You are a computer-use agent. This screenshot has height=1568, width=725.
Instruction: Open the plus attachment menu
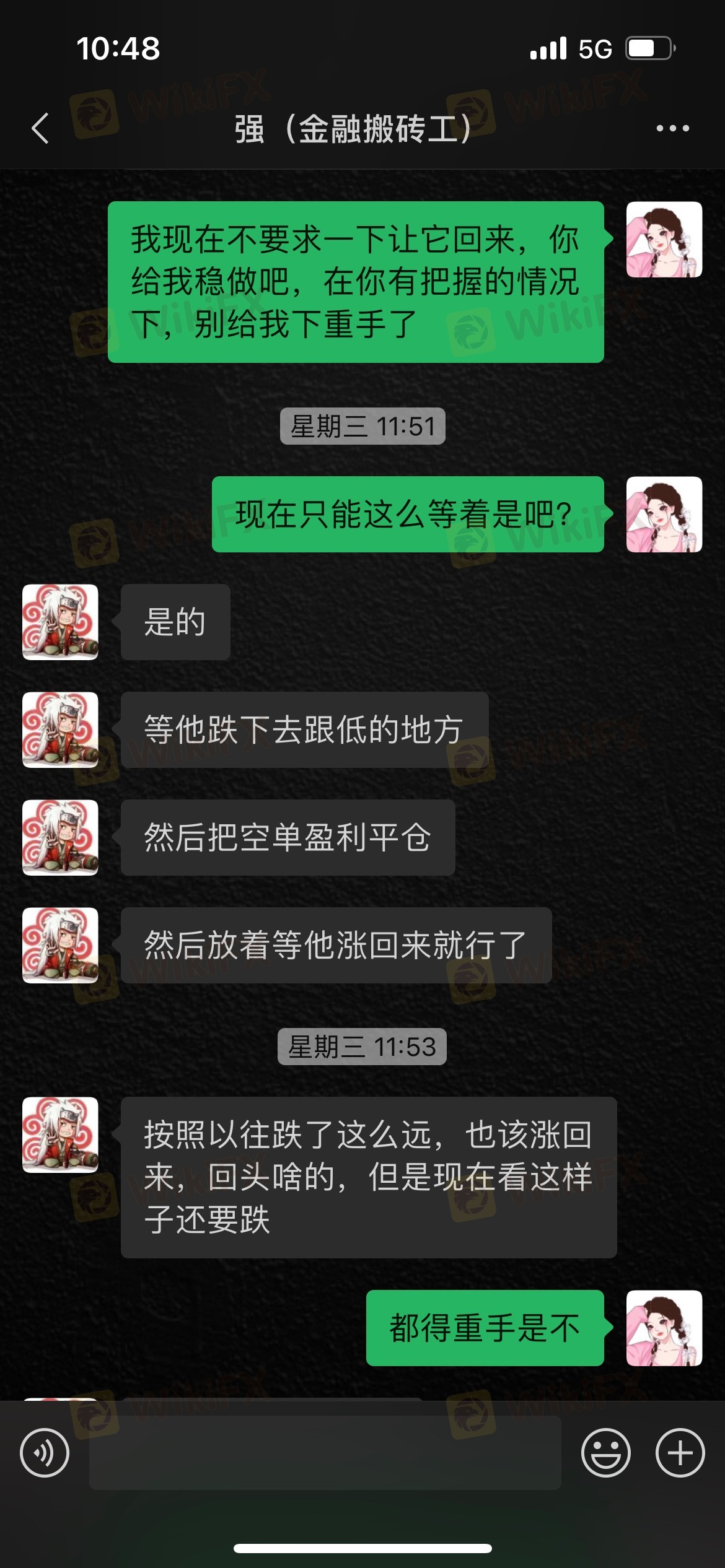(x=680, y=1453)
